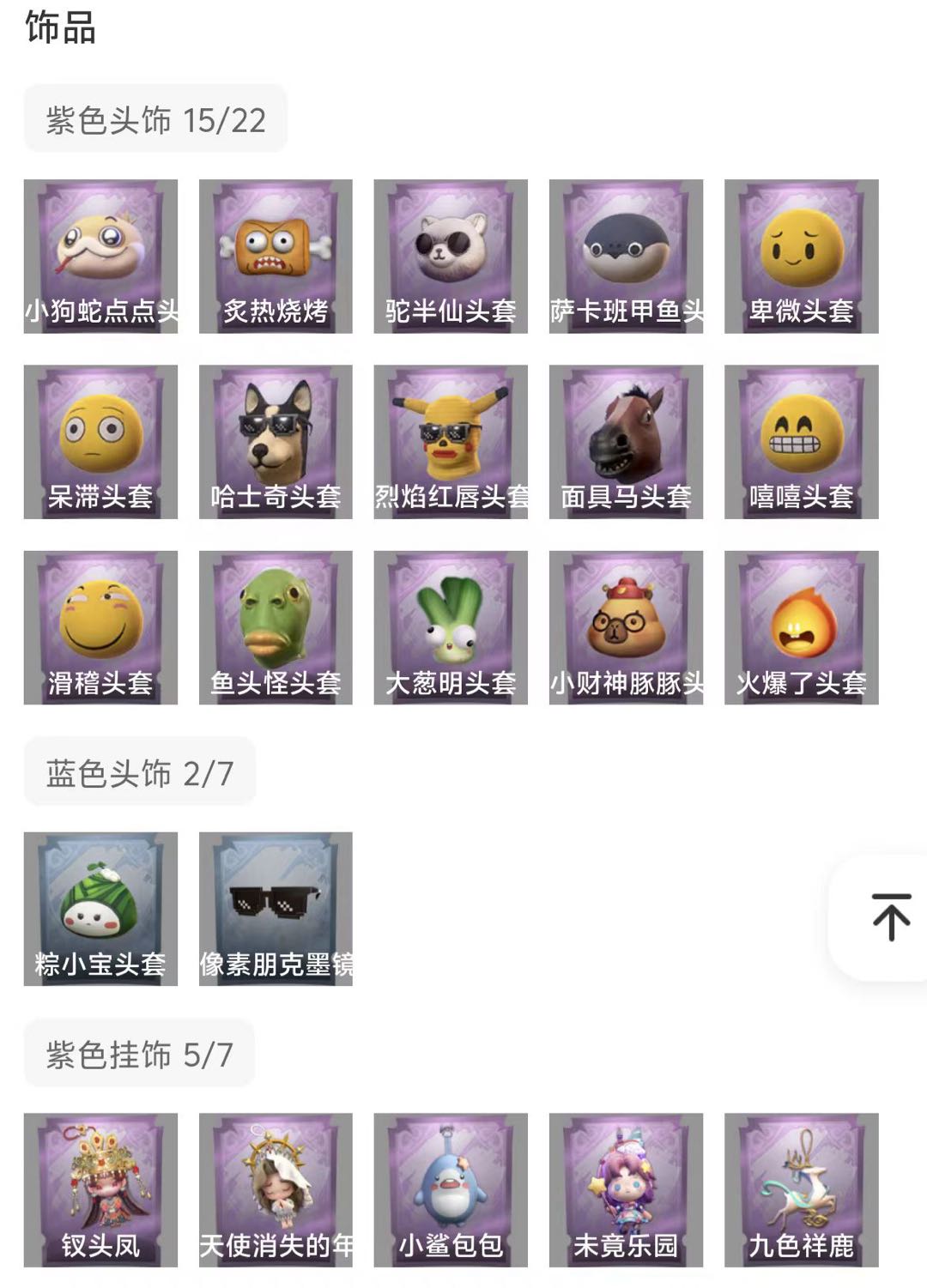Screen dimensions: 927x1288
Task: View the 呆滞头套 item
Action: (x=100, y=442)
